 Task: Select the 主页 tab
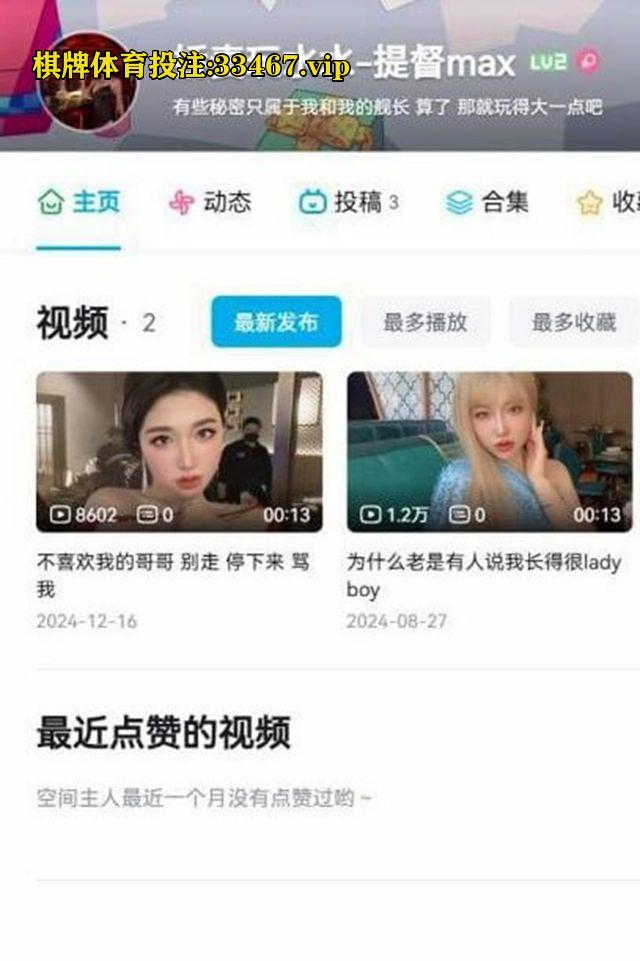click(79, 203)
